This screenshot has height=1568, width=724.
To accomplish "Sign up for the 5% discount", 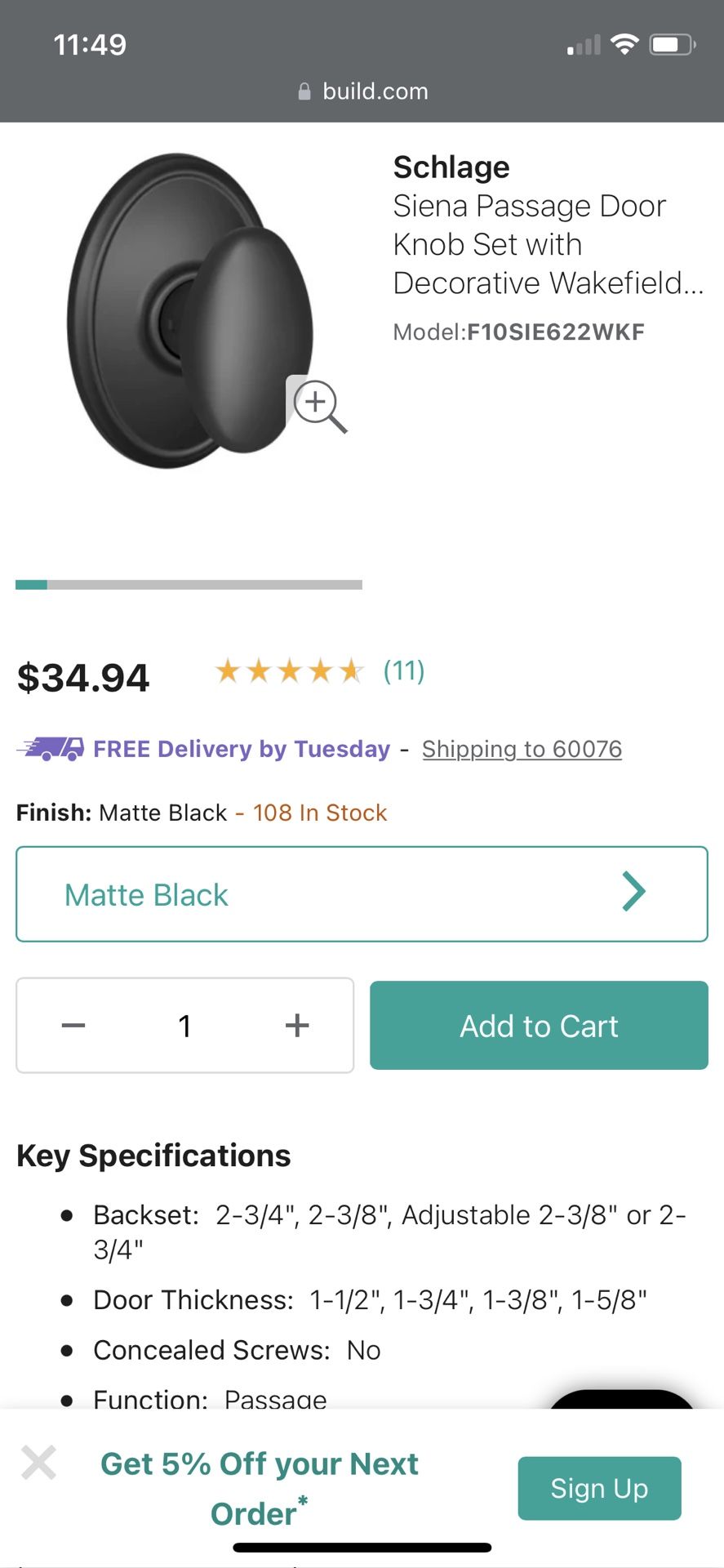I will 599,1488.
